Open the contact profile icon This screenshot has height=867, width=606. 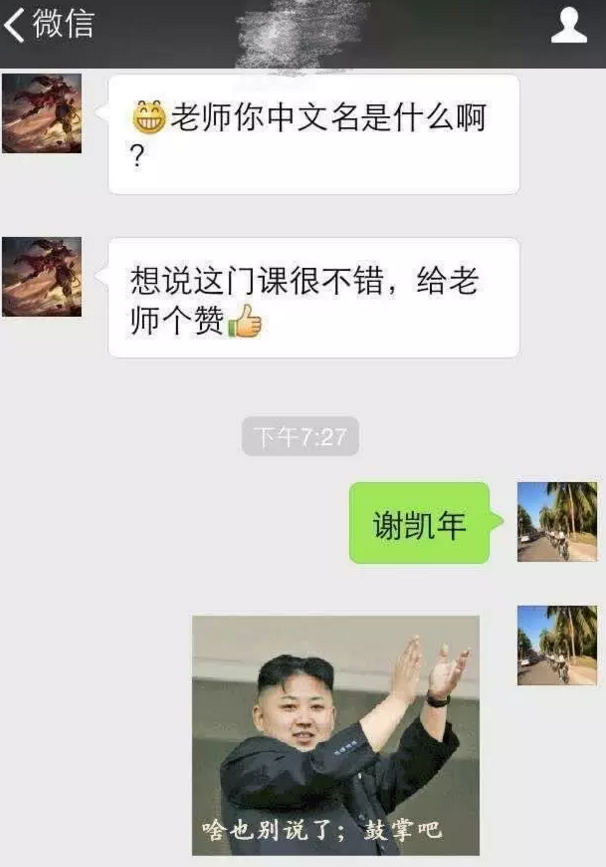569,25
